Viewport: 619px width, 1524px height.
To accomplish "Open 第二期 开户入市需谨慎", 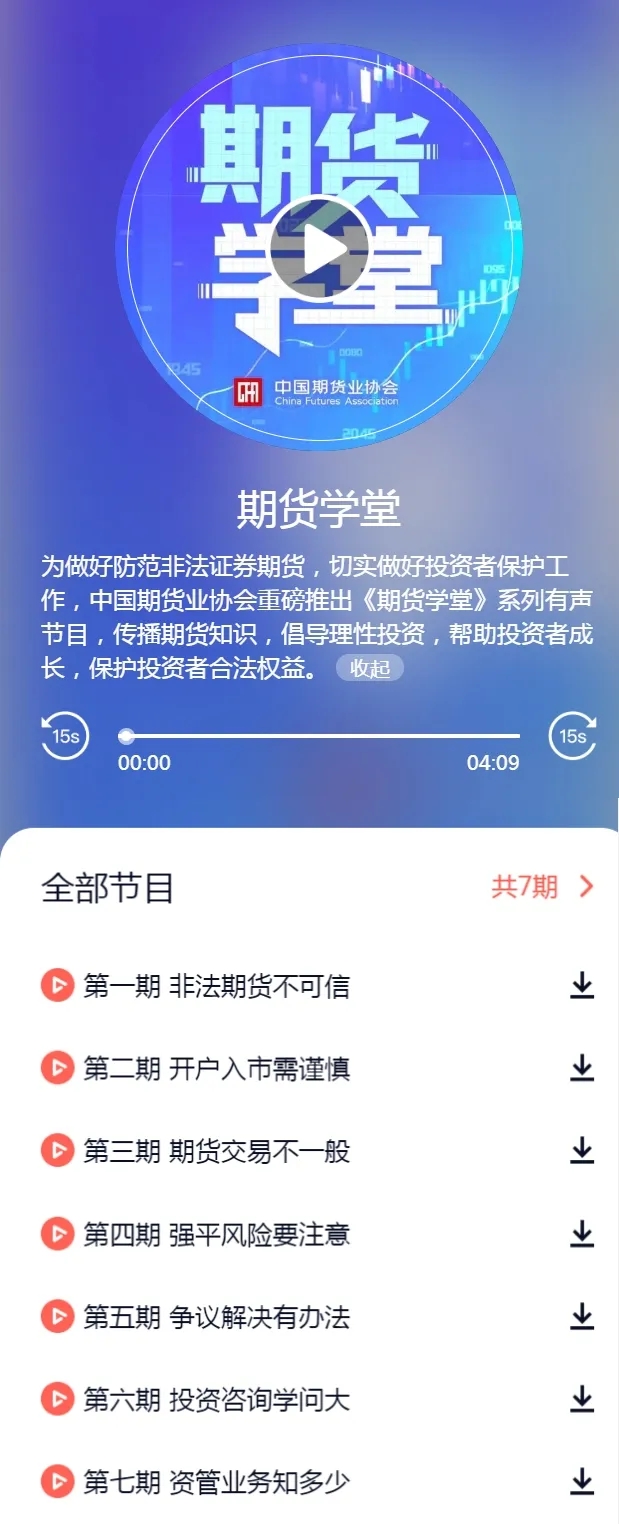I will pos(216,1069).
